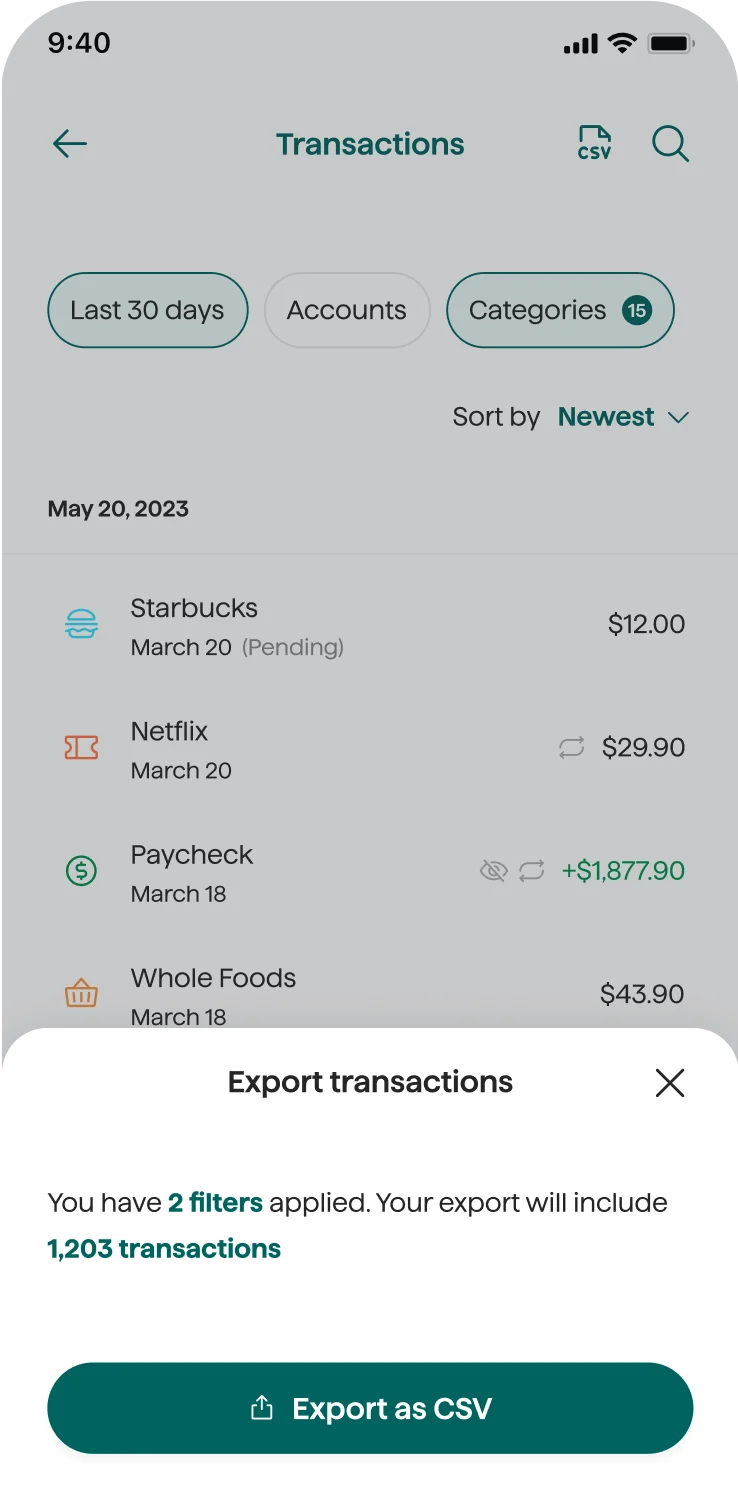Open the CSV export icon in the top bar
Viewport: 738px width, 1494px height.
tap(594, 144)
